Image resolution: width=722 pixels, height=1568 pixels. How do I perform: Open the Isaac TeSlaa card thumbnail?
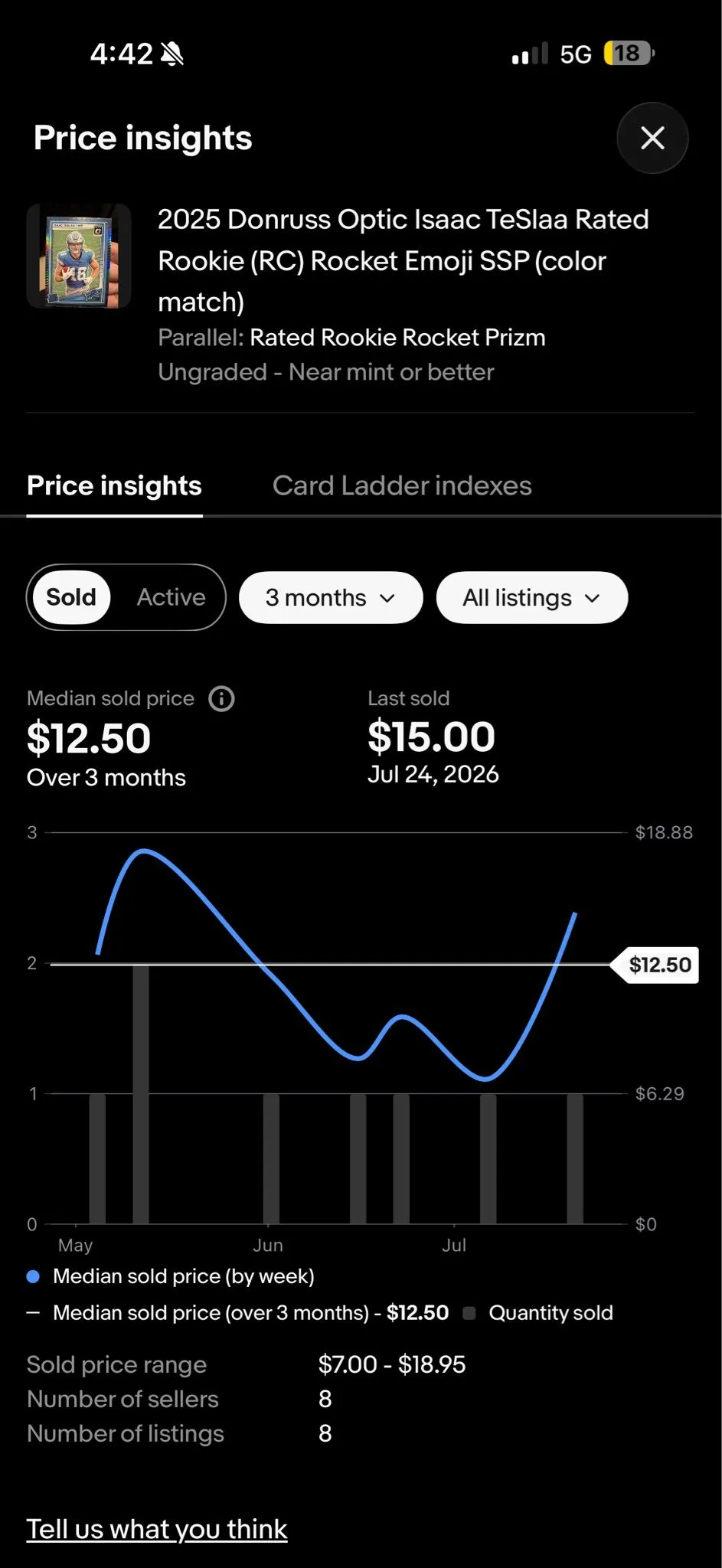click(x=79, y=256)
